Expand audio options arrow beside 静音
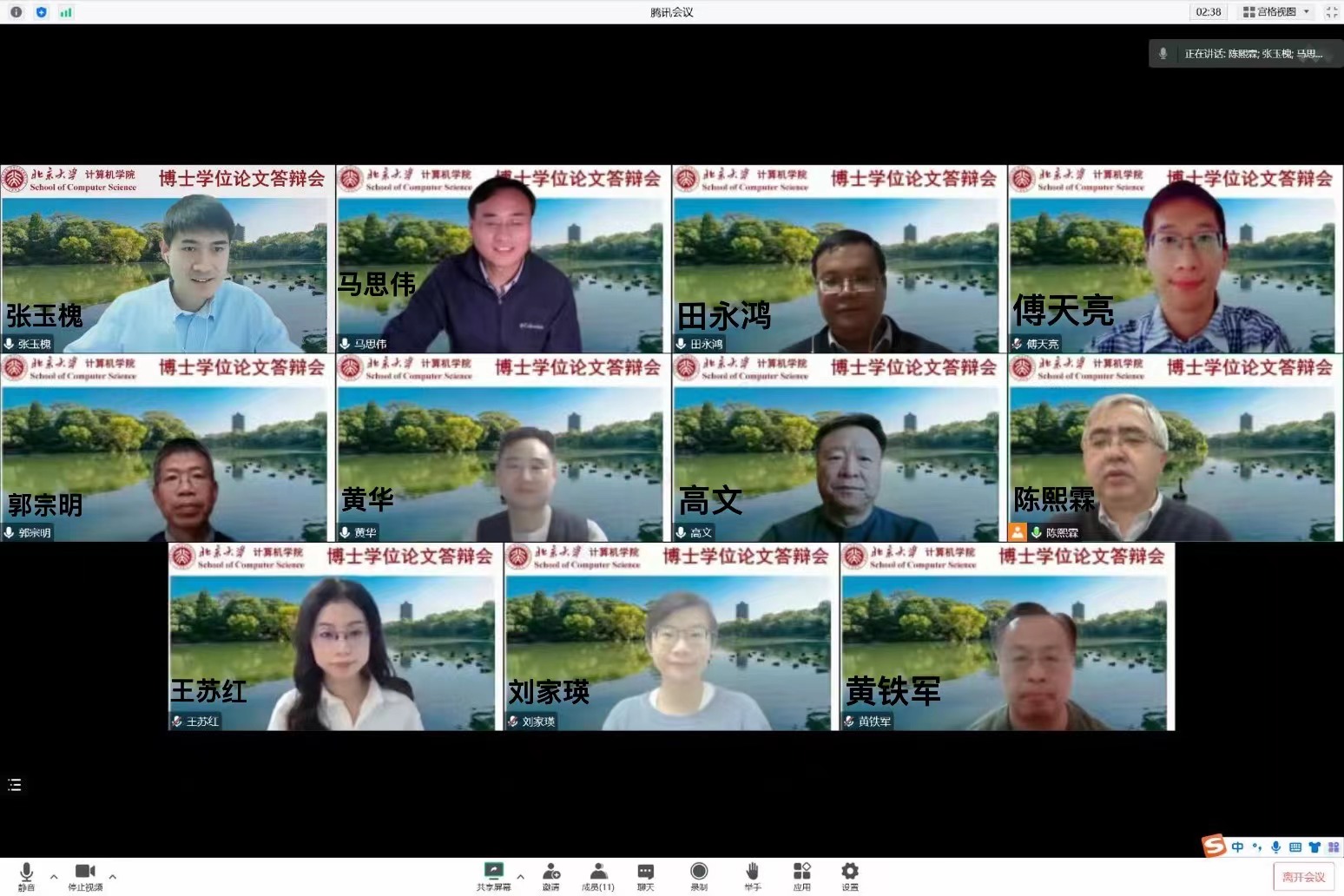The height and width of the screenshot is (896, 1344). [54, 877]
